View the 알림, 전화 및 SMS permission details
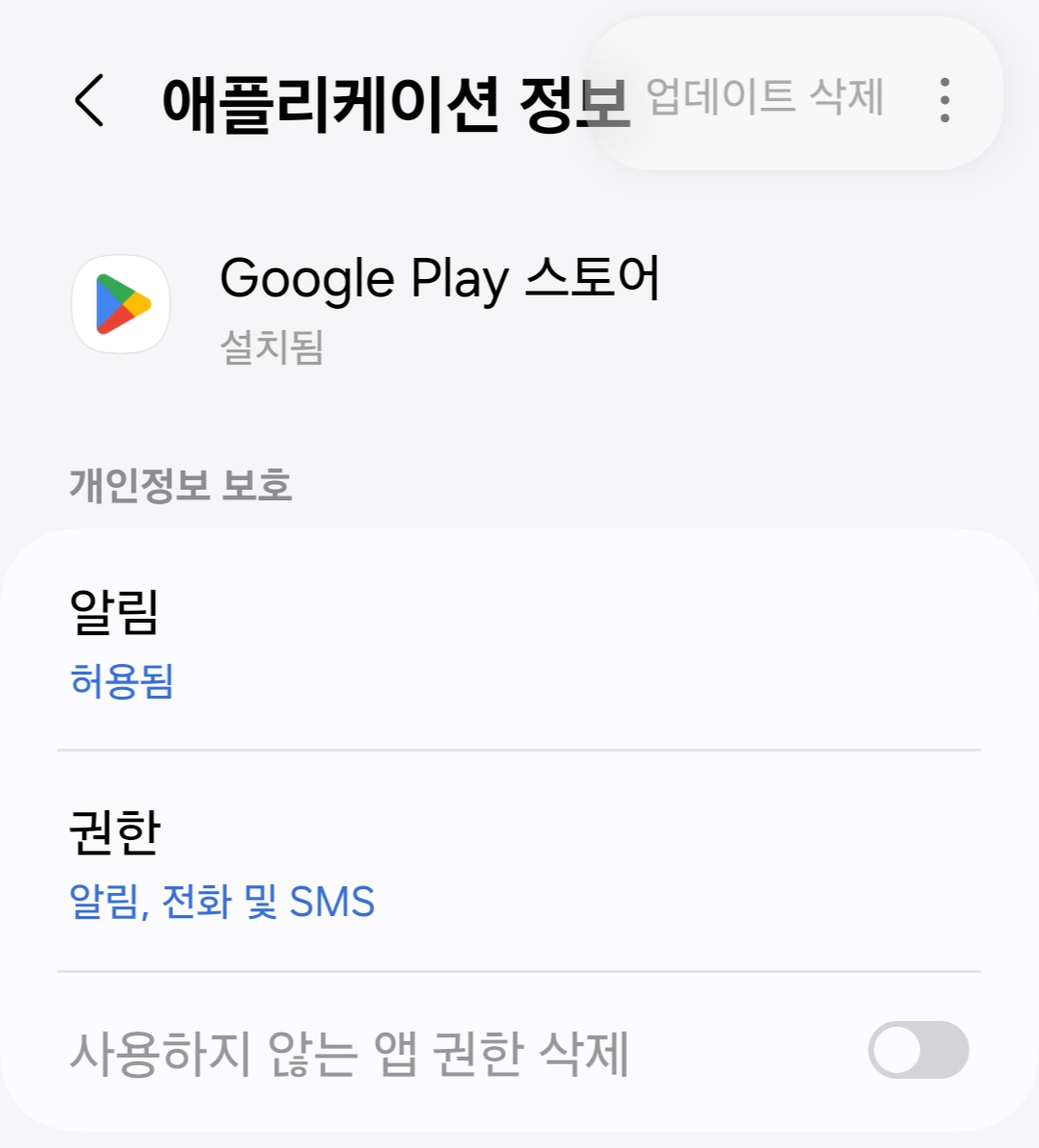Screen dimensions: 1039x1148 point(219,903)
